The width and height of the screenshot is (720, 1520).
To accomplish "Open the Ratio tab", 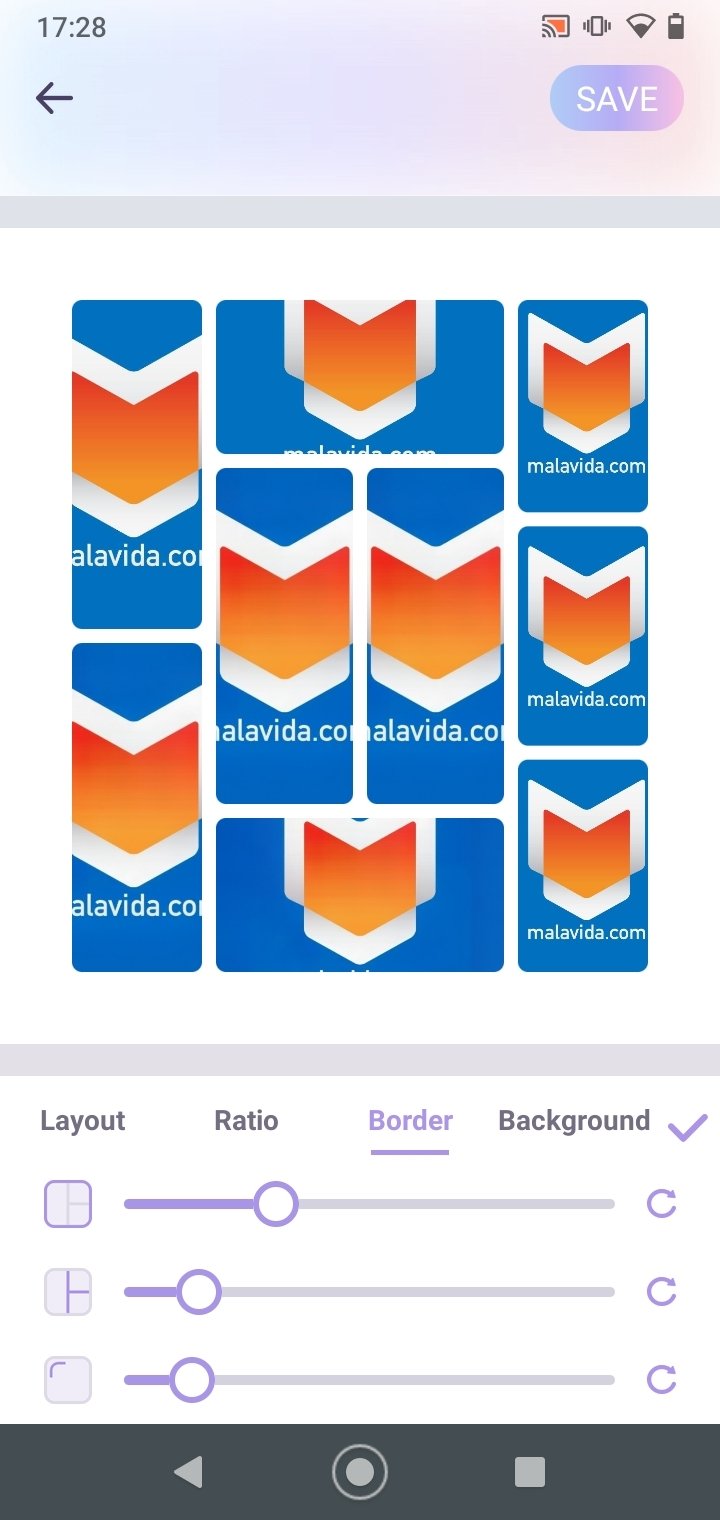I will (x=246, y=1121).
